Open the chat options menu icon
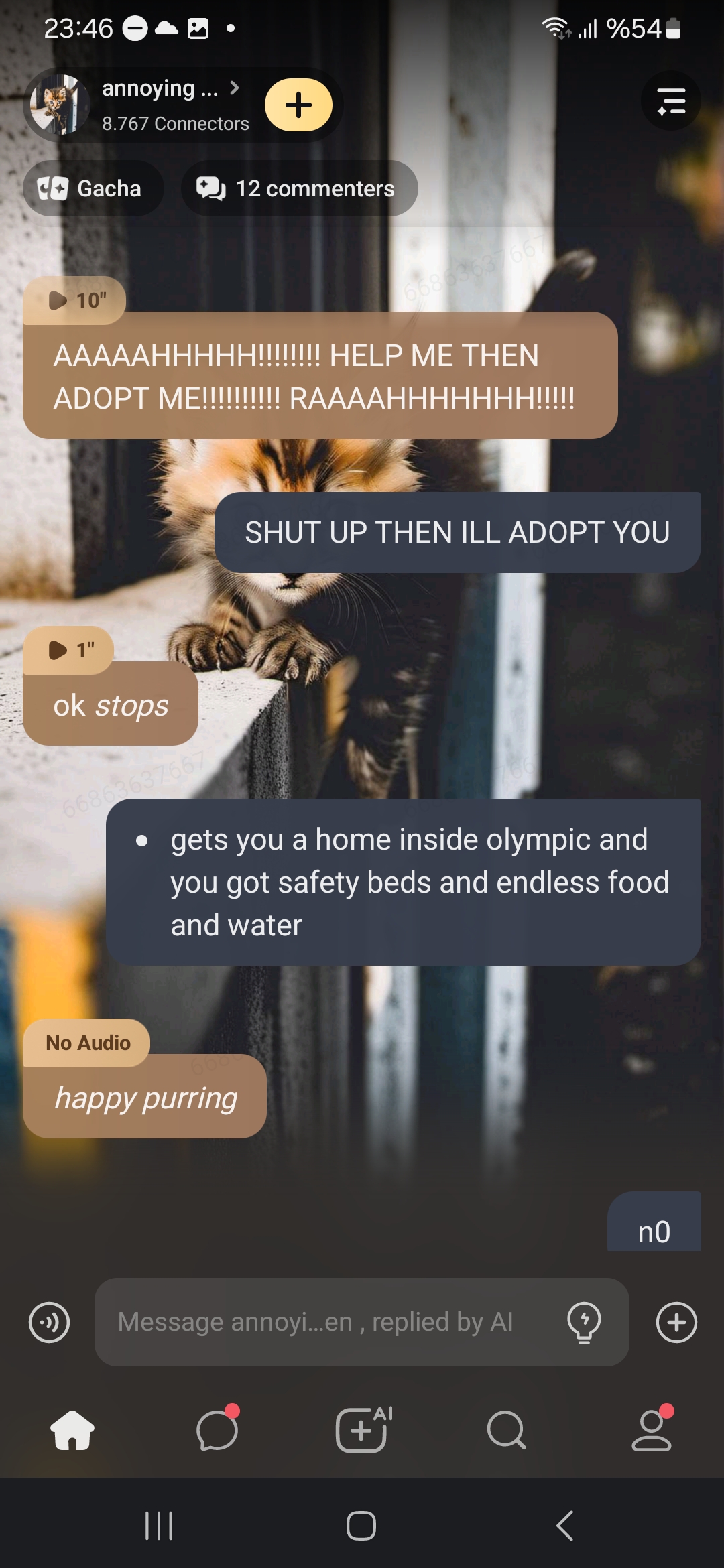The width and height of the screenshot is (724, 1568). pos(671,101)
